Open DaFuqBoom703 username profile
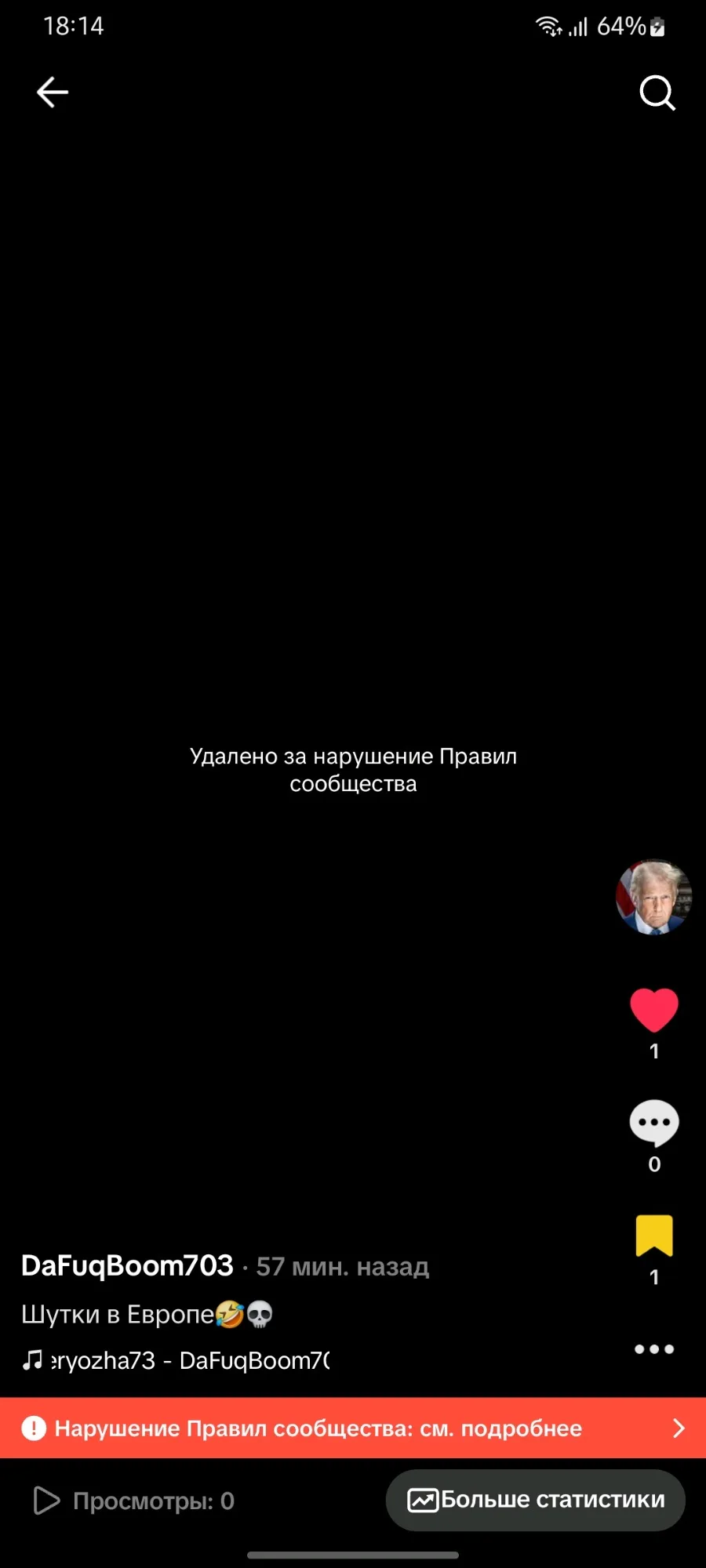This screenshot has width=706, height=1568. 127,1265
